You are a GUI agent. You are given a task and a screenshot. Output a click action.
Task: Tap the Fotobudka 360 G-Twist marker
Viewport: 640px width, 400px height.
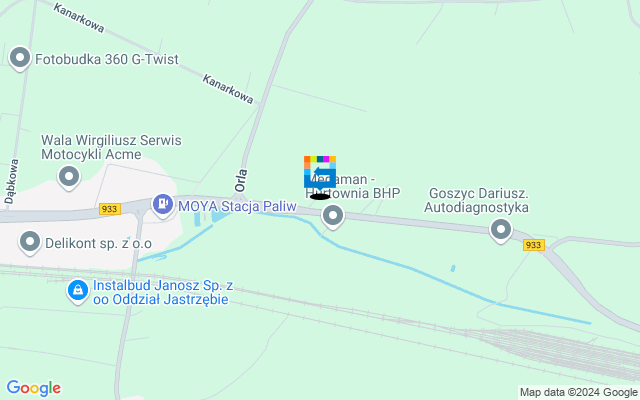[19, 59]
